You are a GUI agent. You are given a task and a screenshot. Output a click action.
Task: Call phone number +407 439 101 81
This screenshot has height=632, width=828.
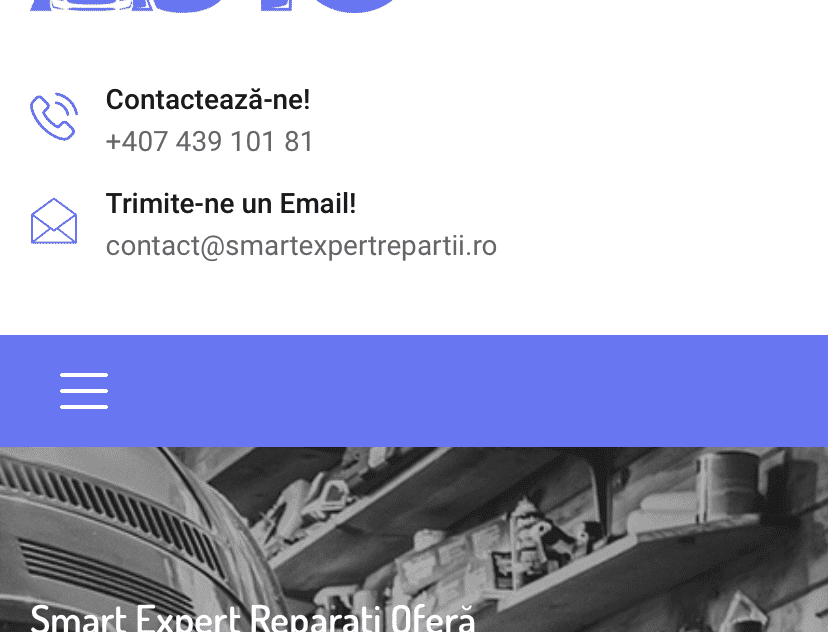tap(209, 142)
